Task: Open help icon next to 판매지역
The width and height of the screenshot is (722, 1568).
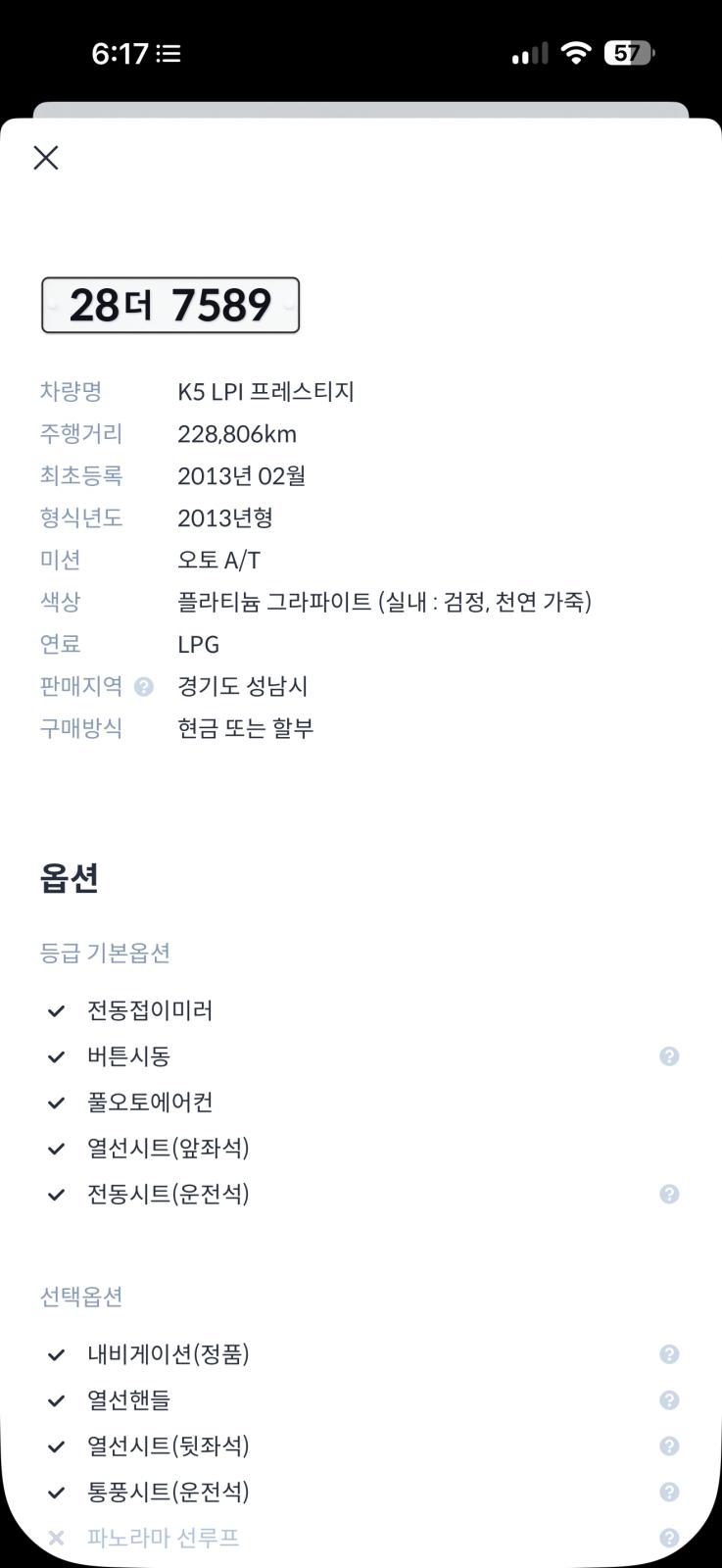Action: click(144, 687)
